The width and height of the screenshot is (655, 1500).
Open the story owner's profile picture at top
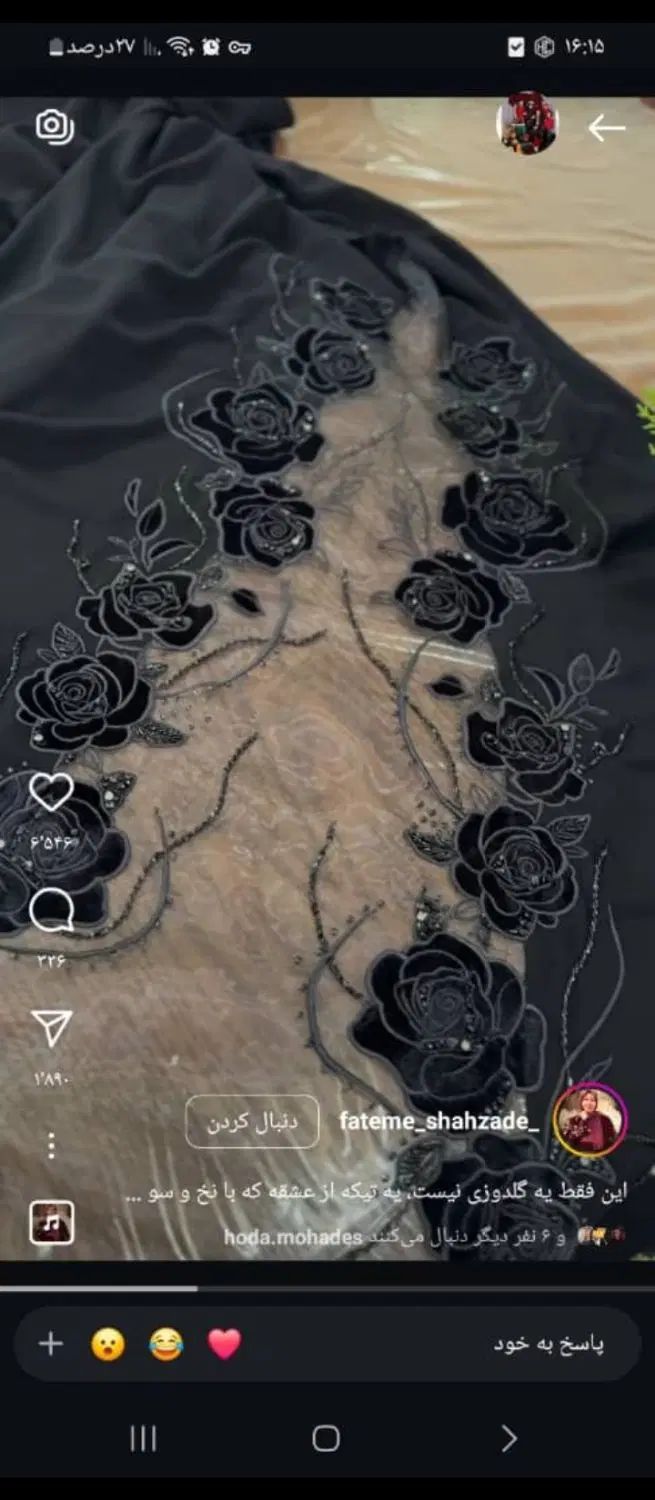527,123
